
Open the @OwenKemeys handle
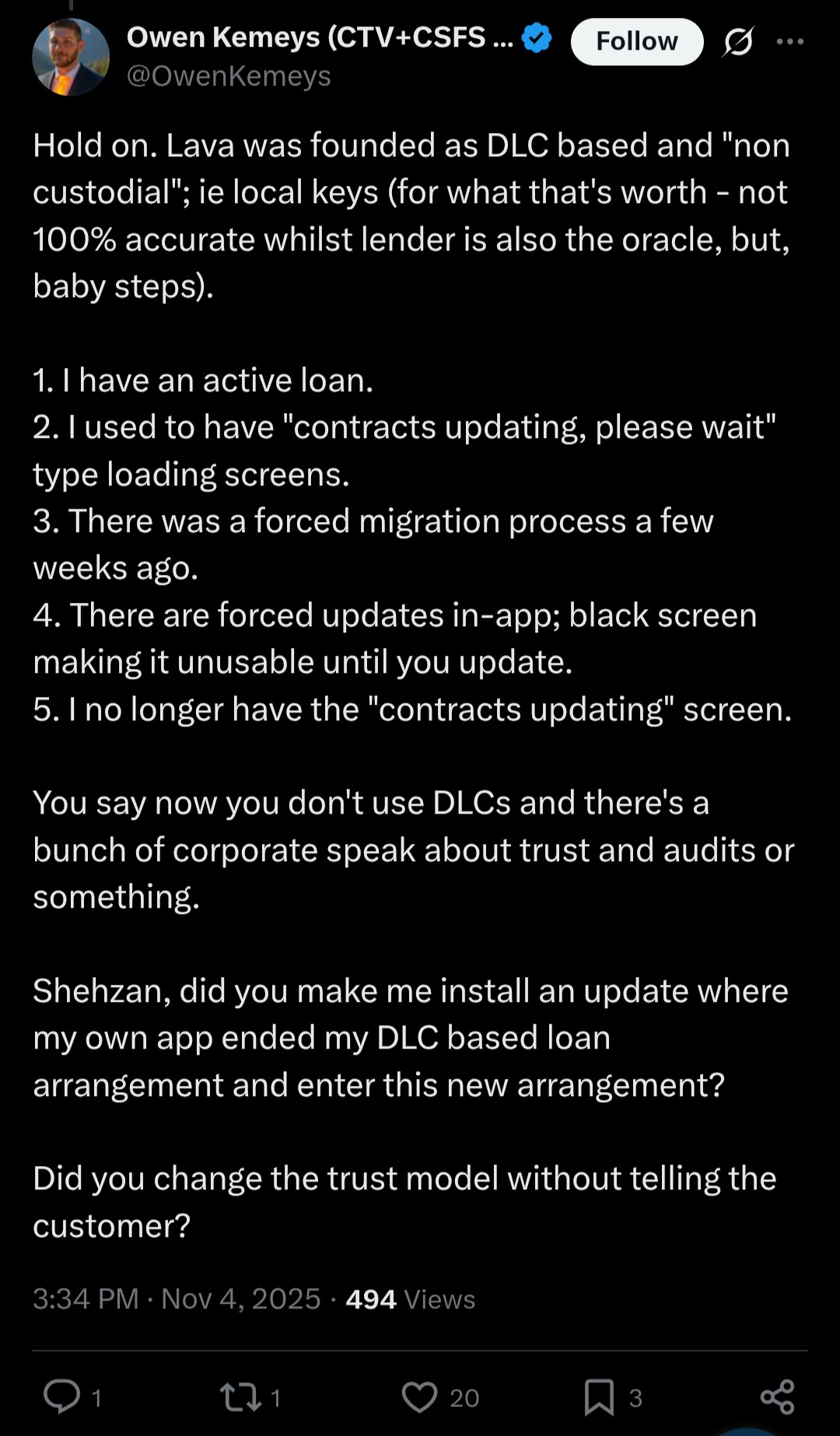(x=229, y=76)
